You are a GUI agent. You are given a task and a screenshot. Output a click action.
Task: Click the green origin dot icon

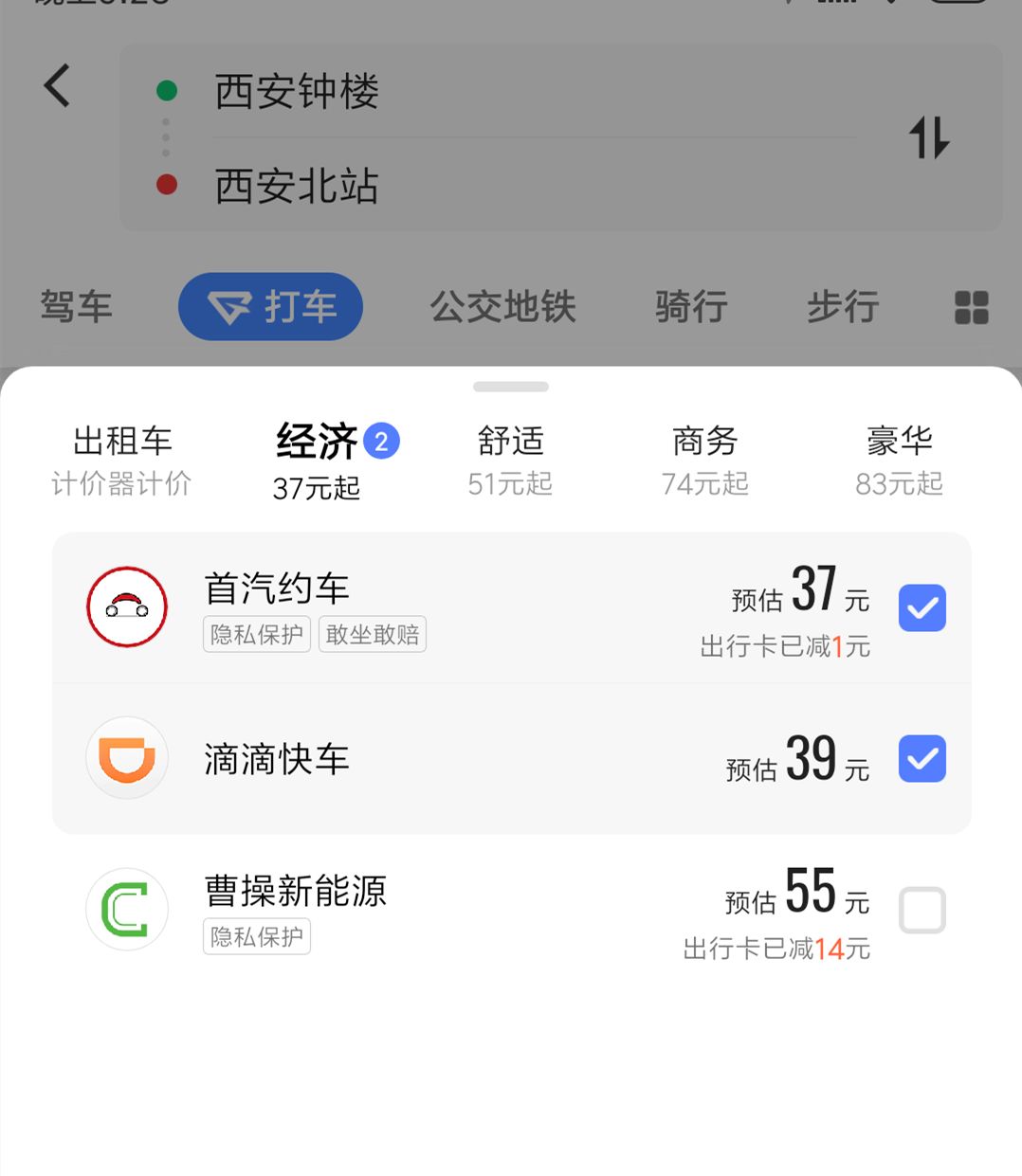[168, 90]
